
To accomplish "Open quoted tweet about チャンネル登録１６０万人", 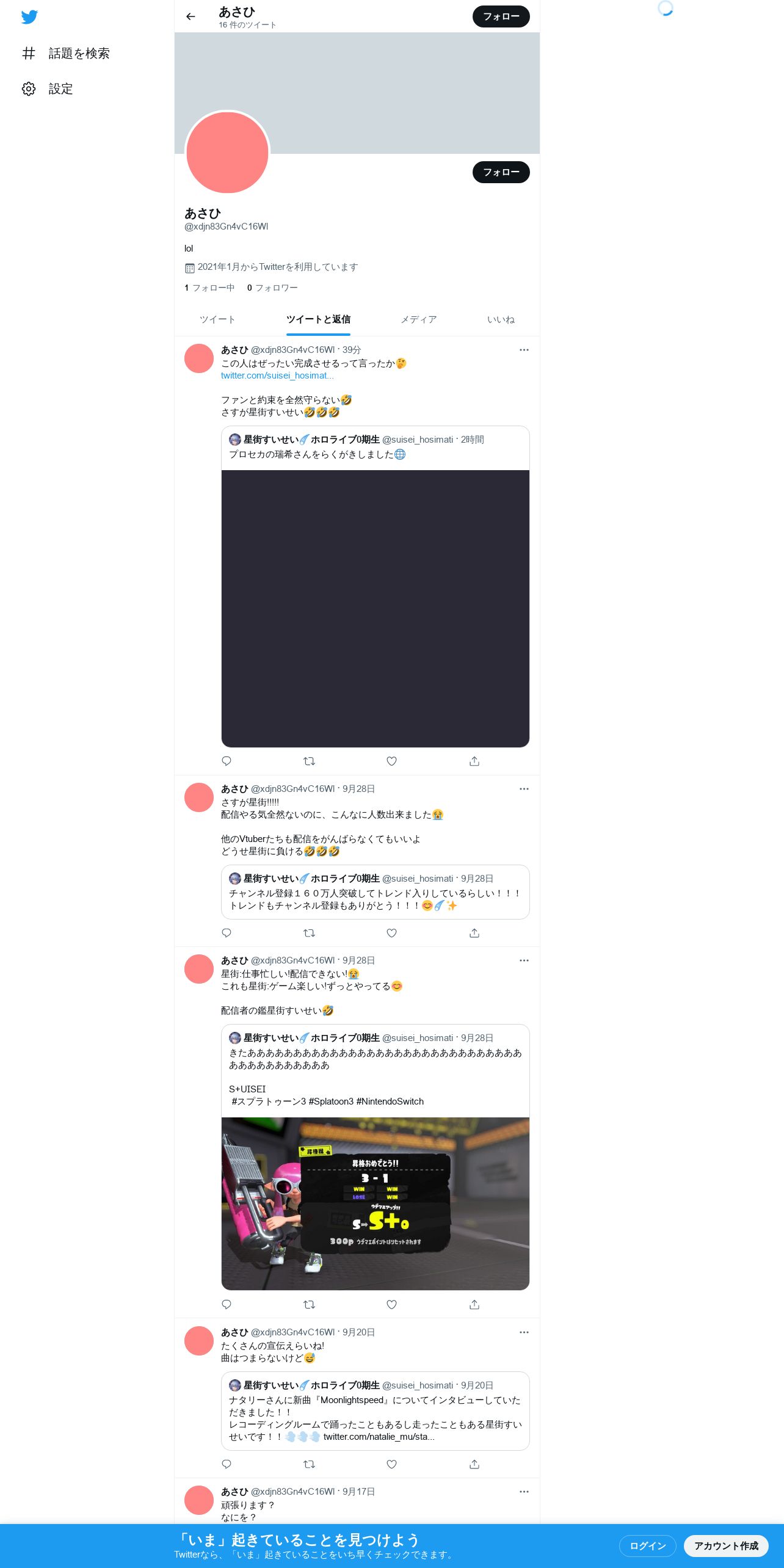I will (375, 892).
